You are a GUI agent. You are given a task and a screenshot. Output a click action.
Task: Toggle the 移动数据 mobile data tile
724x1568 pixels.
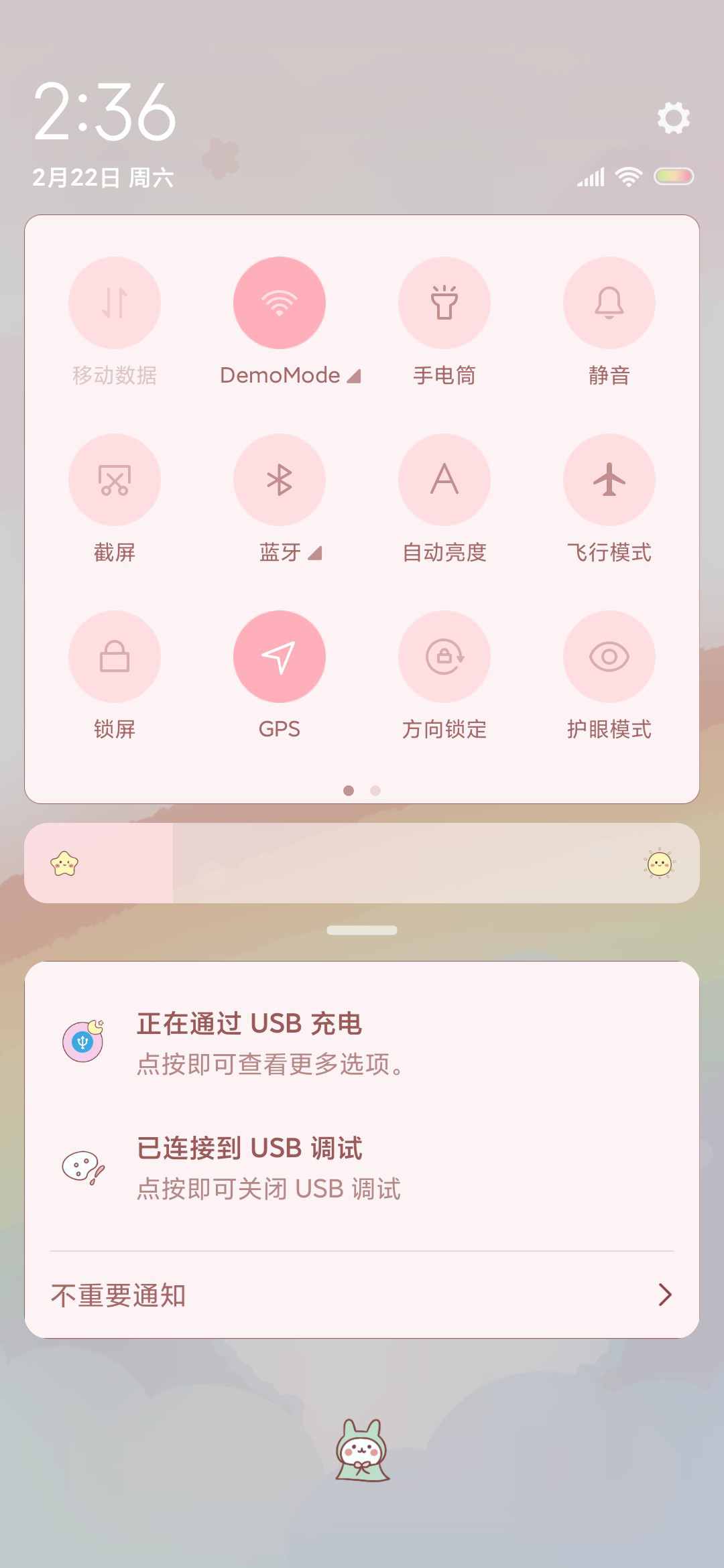pos(115,303)
